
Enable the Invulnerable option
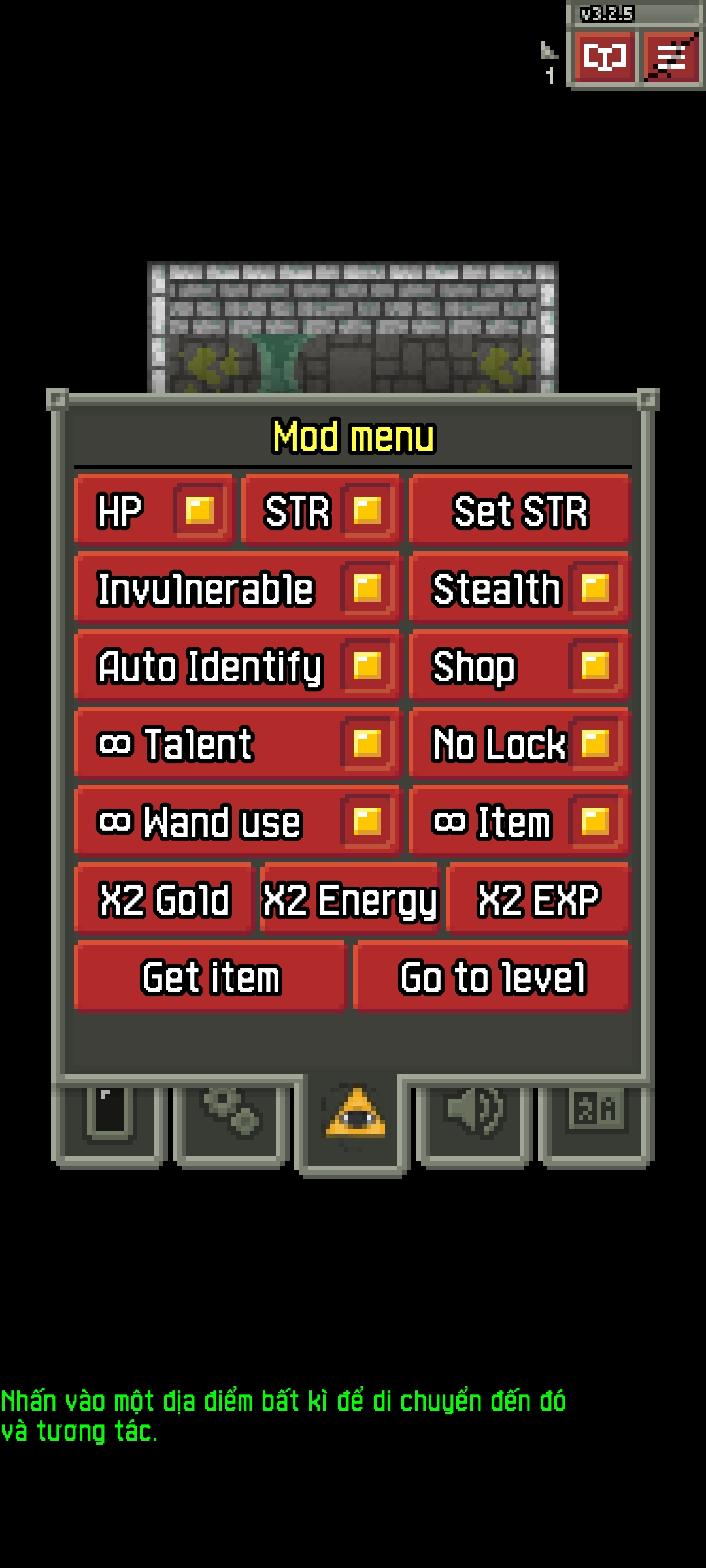click(x=367, y=587)
